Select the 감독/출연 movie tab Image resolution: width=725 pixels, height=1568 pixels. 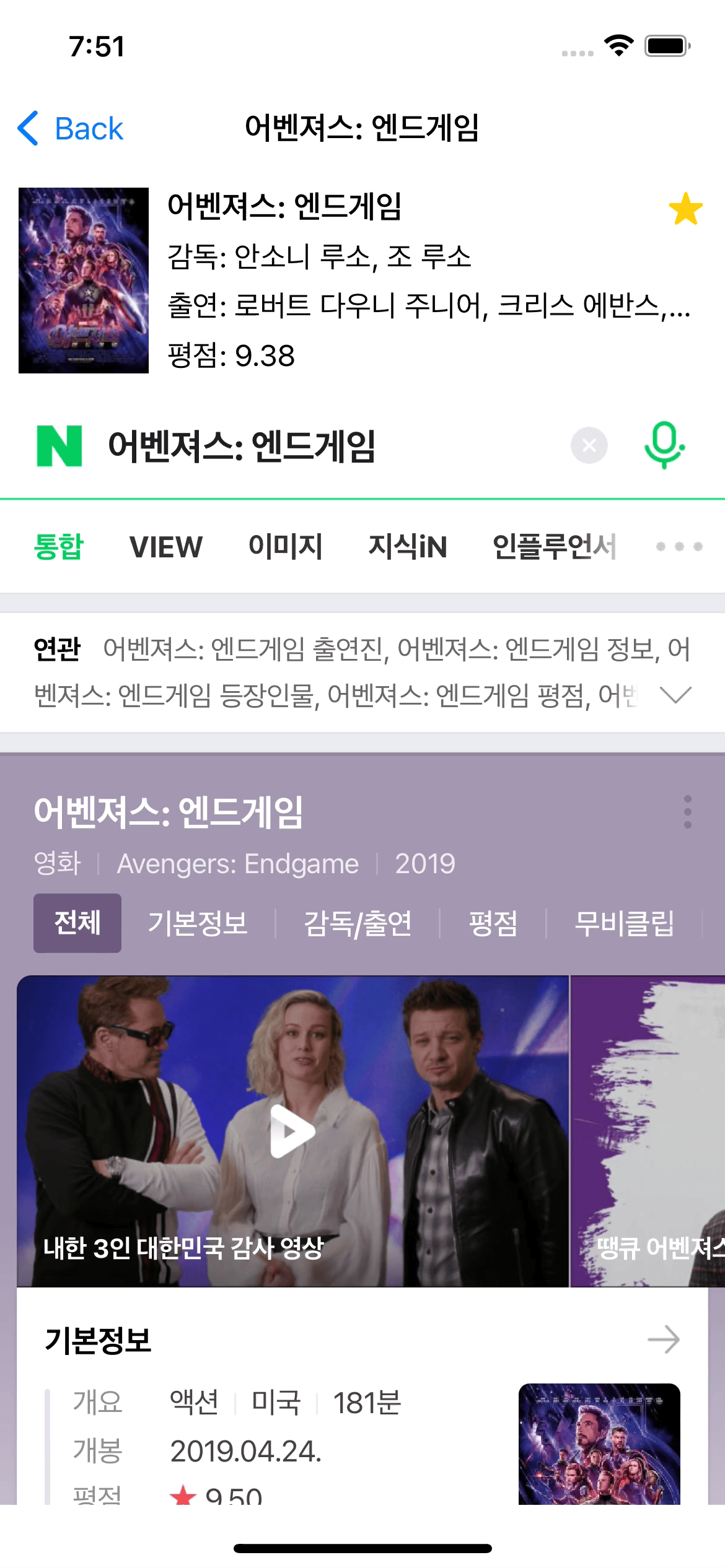(x=358, y=923)
